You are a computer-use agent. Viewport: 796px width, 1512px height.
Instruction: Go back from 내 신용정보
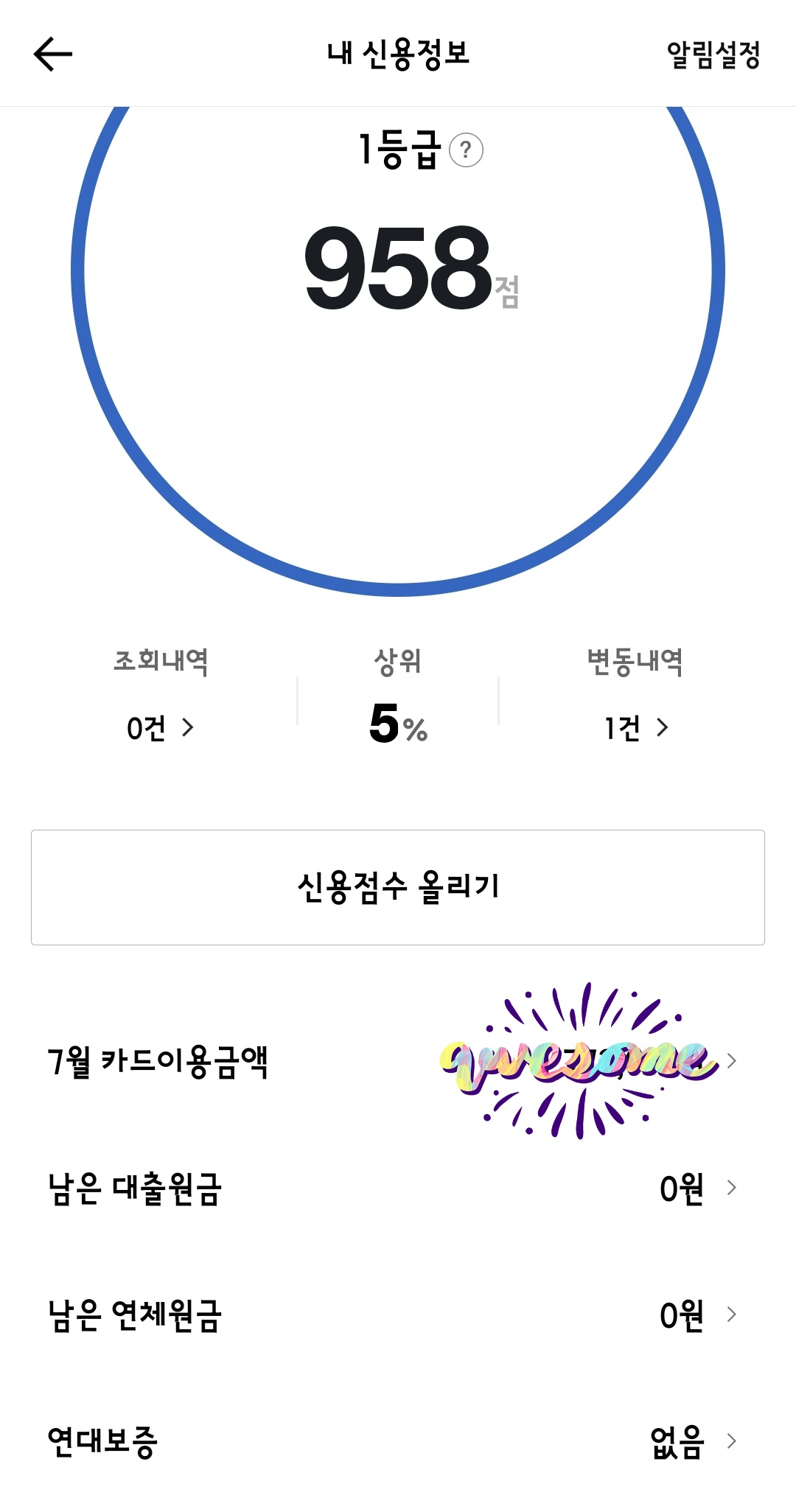coord(53,55)
